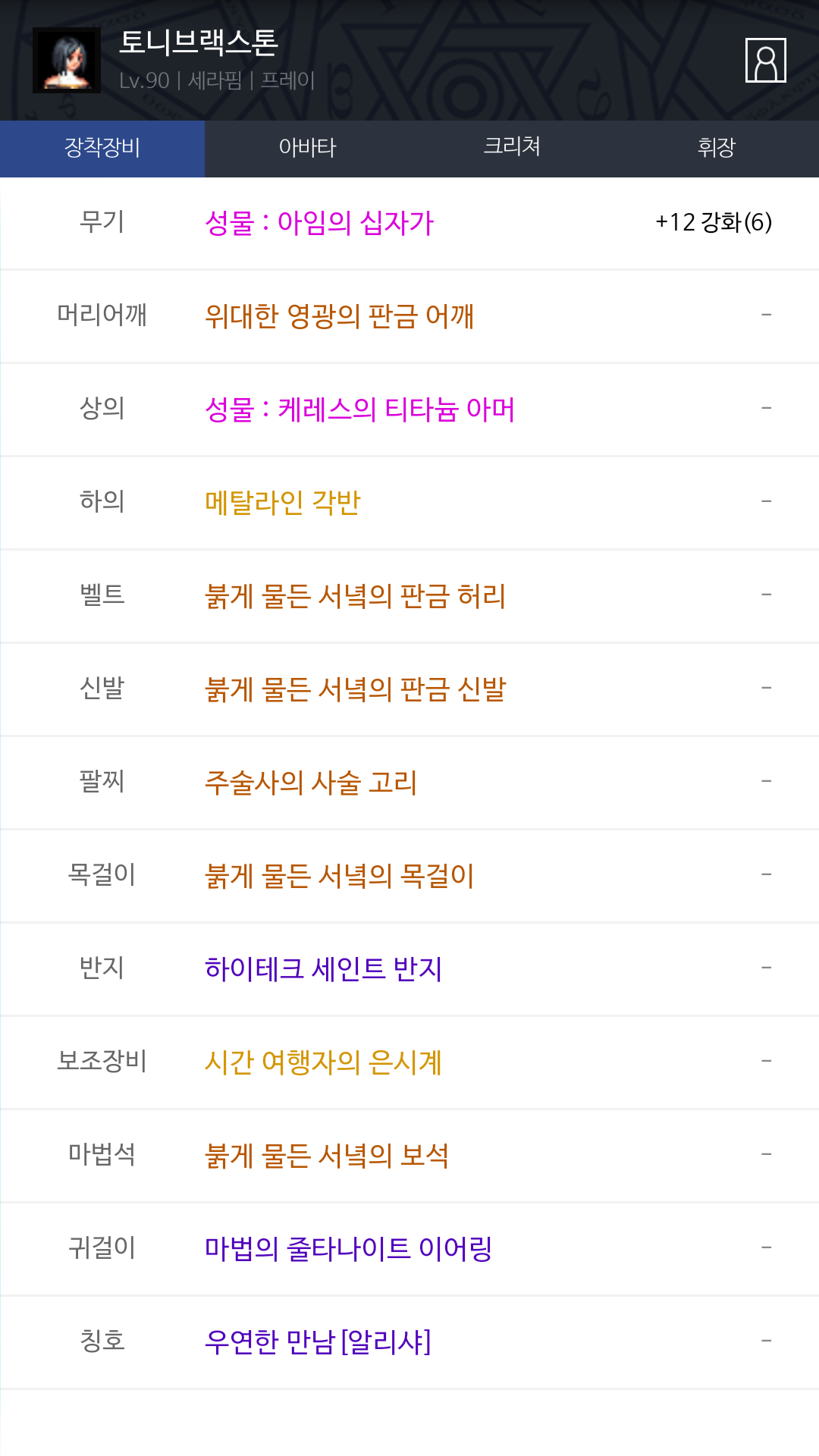View 붉게 물든 서녘의 판금 신발

point(355,689)
